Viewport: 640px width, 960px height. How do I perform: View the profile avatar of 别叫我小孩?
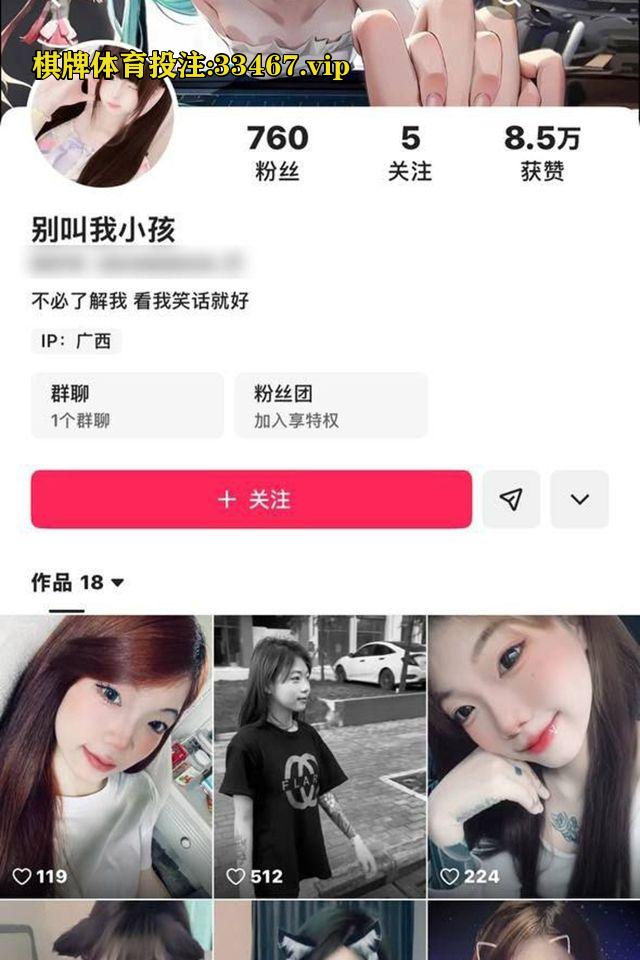click(104, 128)
